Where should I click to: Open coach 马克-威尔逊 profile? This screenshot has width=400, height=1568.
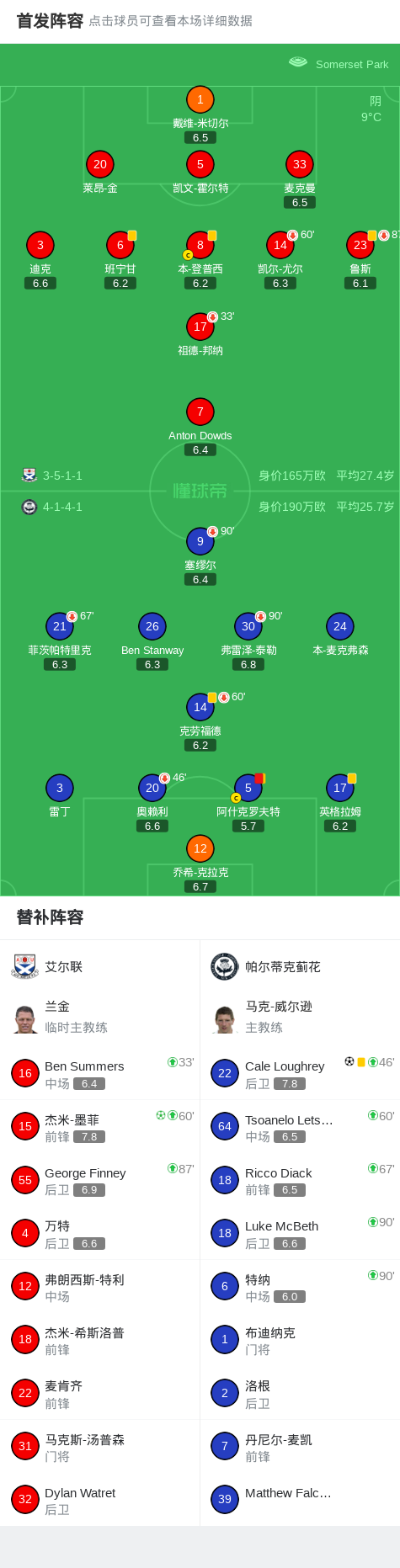300,1017
